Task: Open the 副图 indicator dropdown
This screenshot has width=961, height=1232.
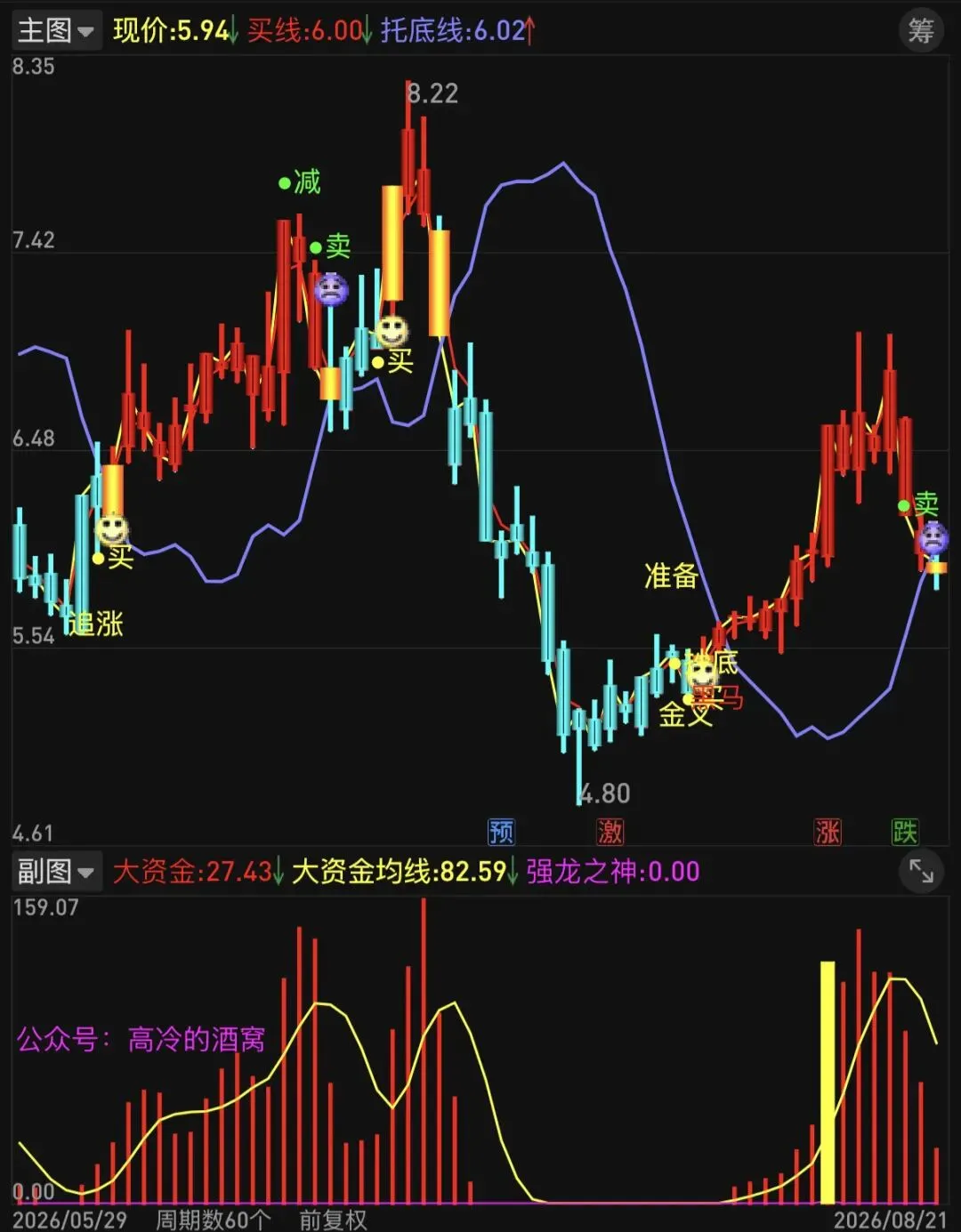Action: point(56,871)
